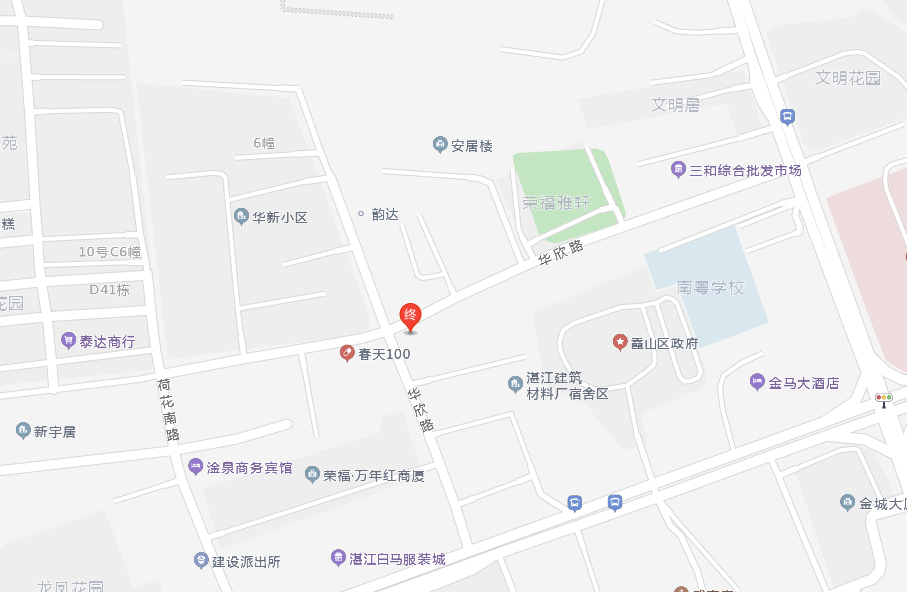The height and width of the screenshot is (592, 907).
Task: Tap the 泰达商行 shop marker
Action: [x=69, y=341]
